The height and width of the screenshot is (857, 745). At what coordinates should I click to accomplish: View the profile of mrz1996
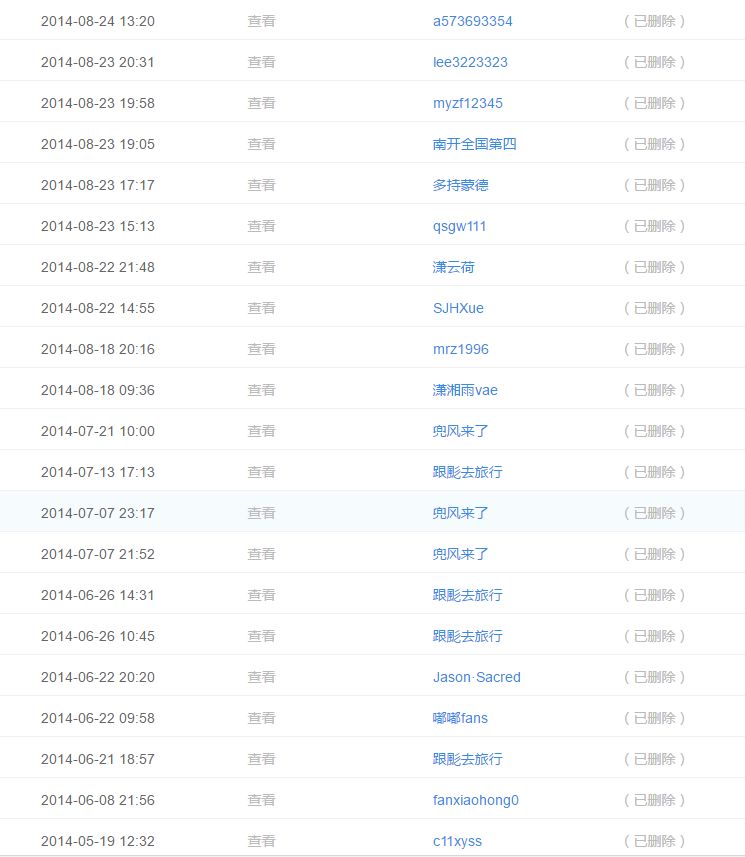pyautogui.click(x=460, y=349)
